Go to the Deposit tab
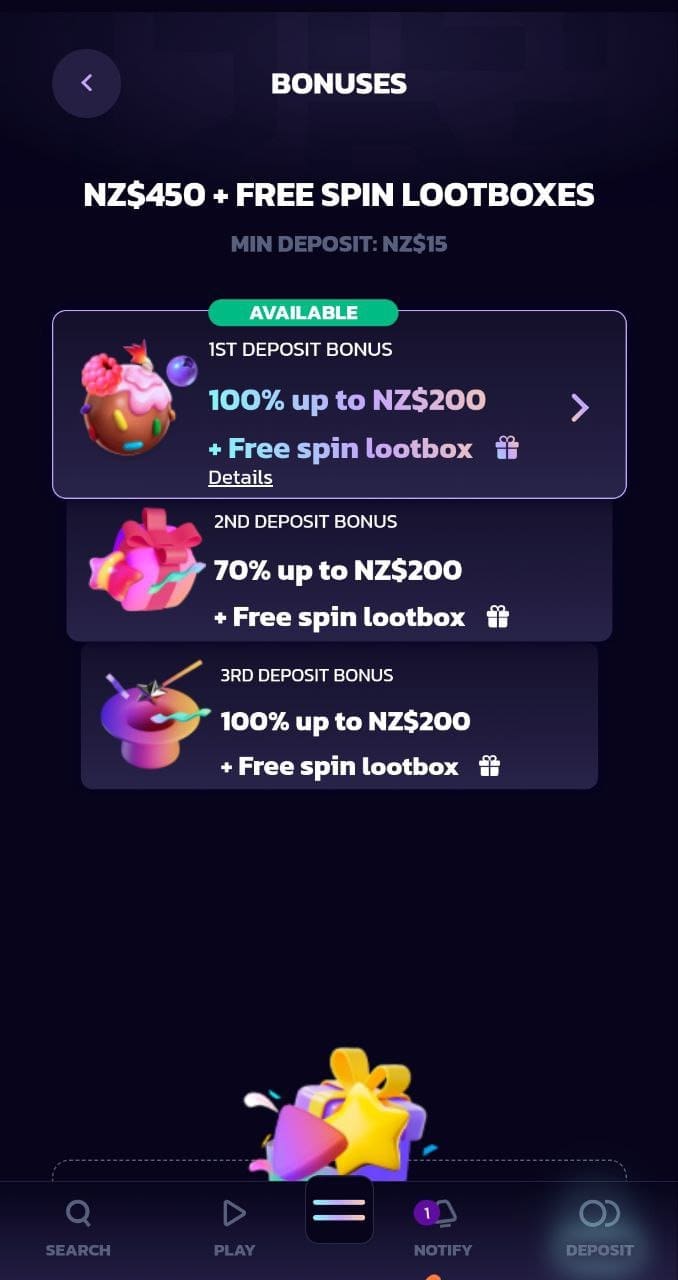The width and height of the screenshot is (678, 1280). point(599,1228)
